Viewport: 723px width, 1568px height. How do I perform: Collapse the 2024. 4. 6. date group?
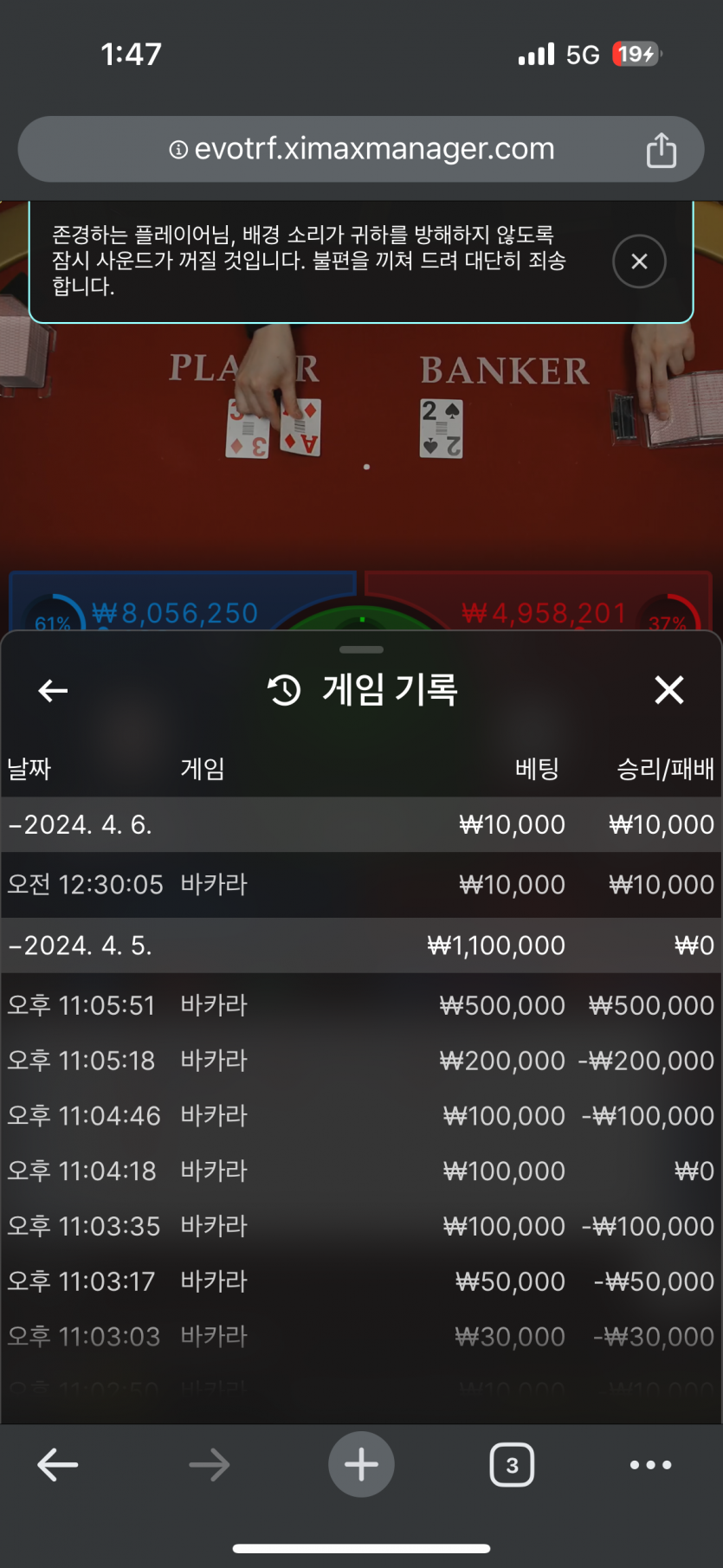click(x=81, y=824)
